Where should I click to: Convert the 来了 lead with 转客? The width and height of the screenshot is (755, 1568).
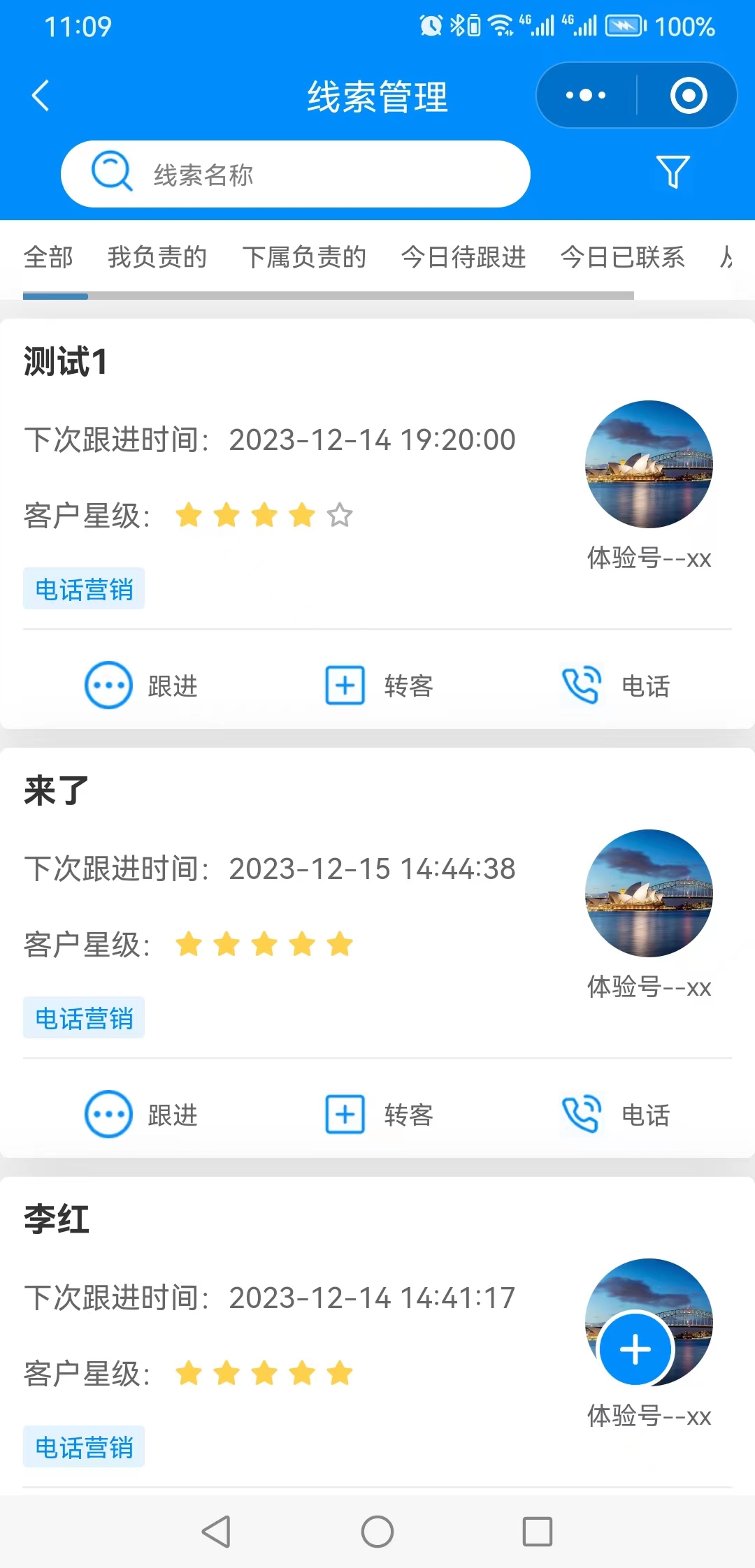tap(379, 1115)
